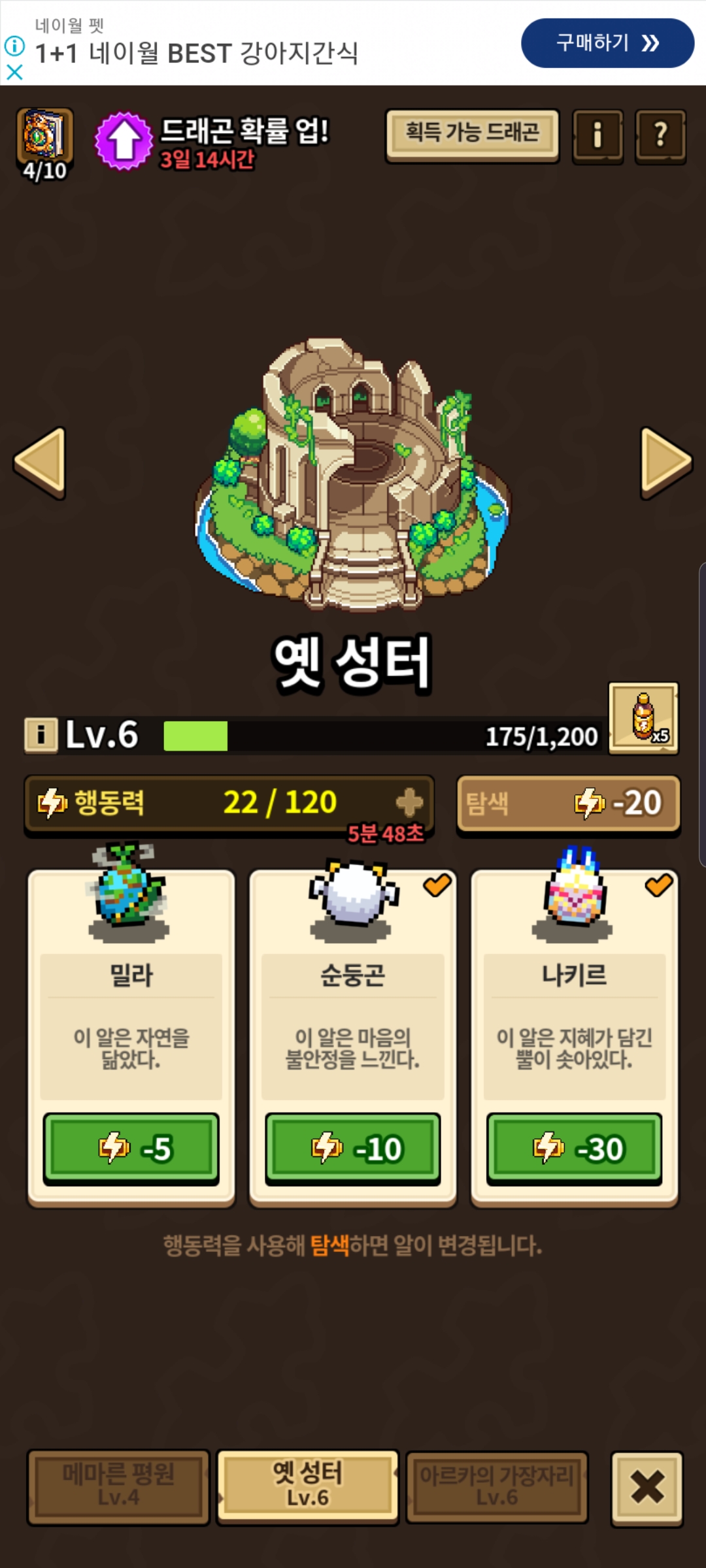Close the exploration screen with X
Screen dimensions: 706x1568
(x=647, y=1488)
